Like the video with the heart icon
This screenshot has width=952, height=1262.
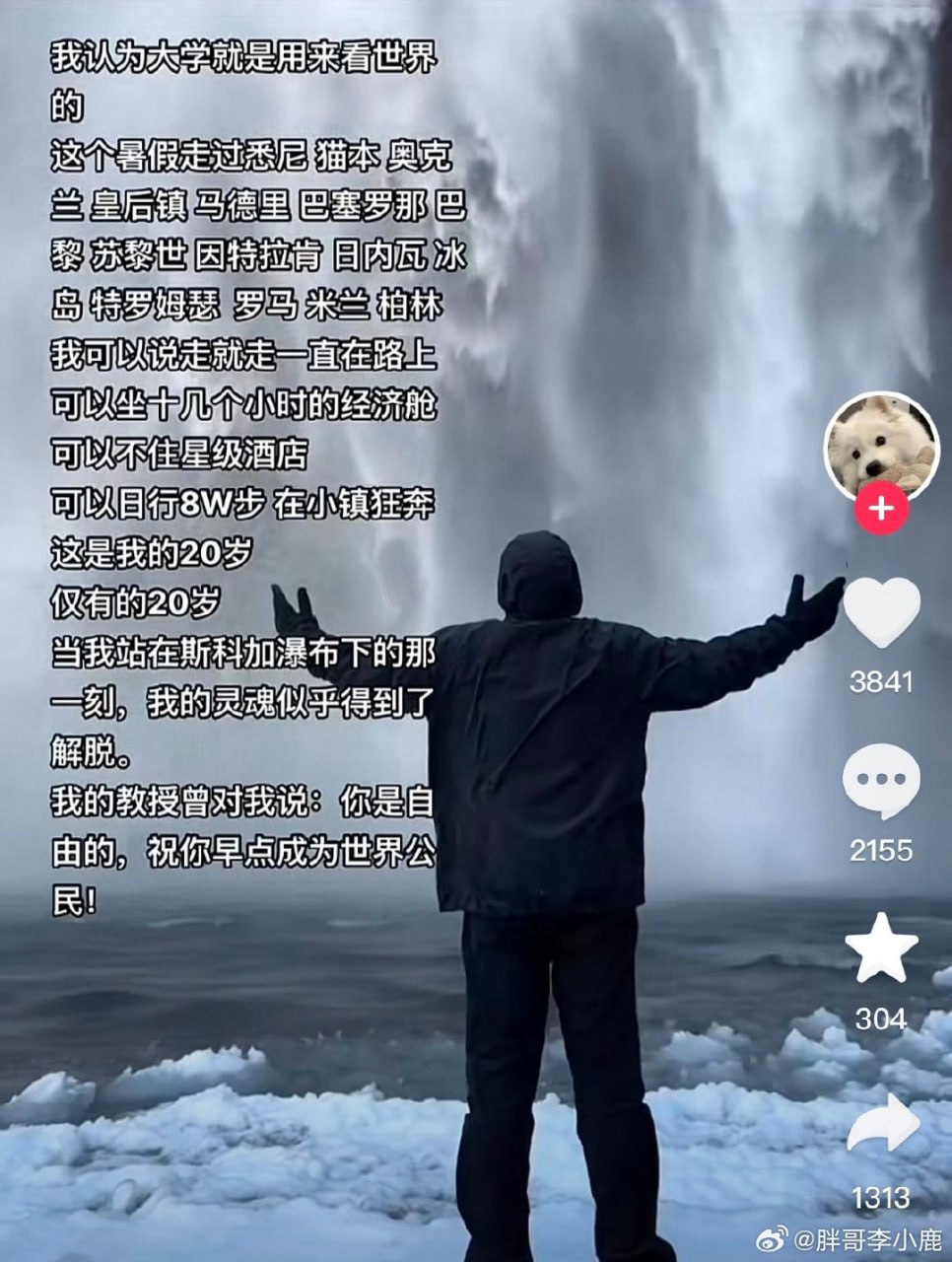pyautogui.click(x=881, y=612)
